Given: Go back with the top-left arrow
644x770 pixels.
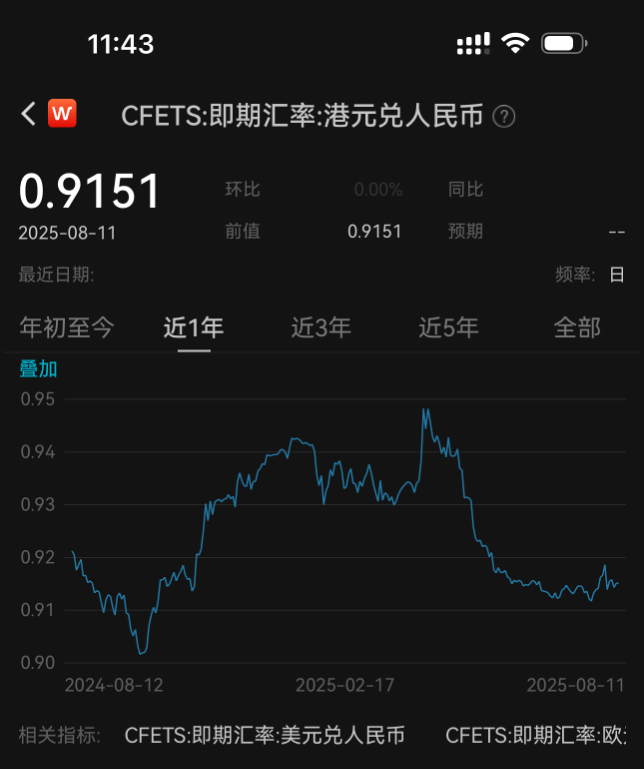Looking at the screenshot, I should pyautogui.click(x=28, y=114).
